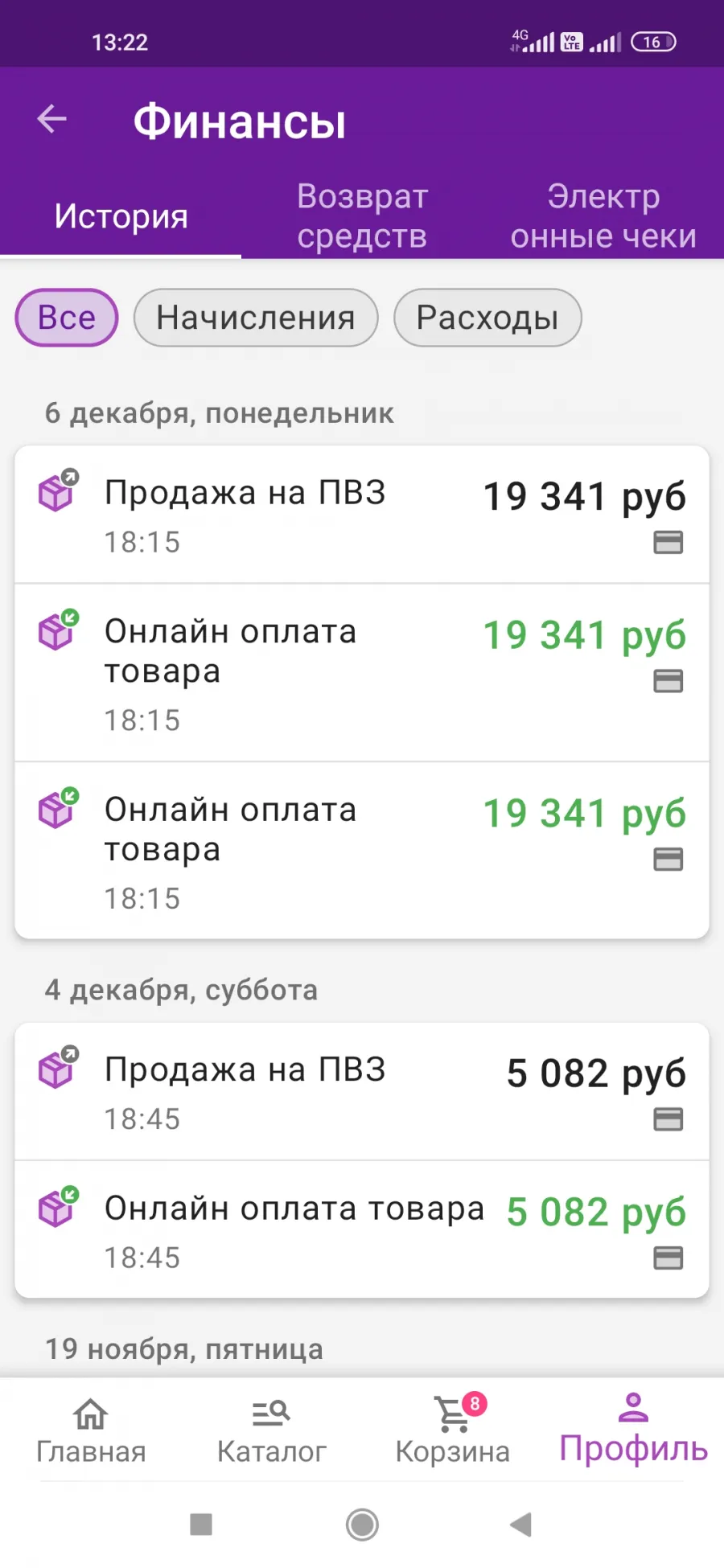Tap the system home circle button
The image size is (724, 1568).
pos(362,1525)
